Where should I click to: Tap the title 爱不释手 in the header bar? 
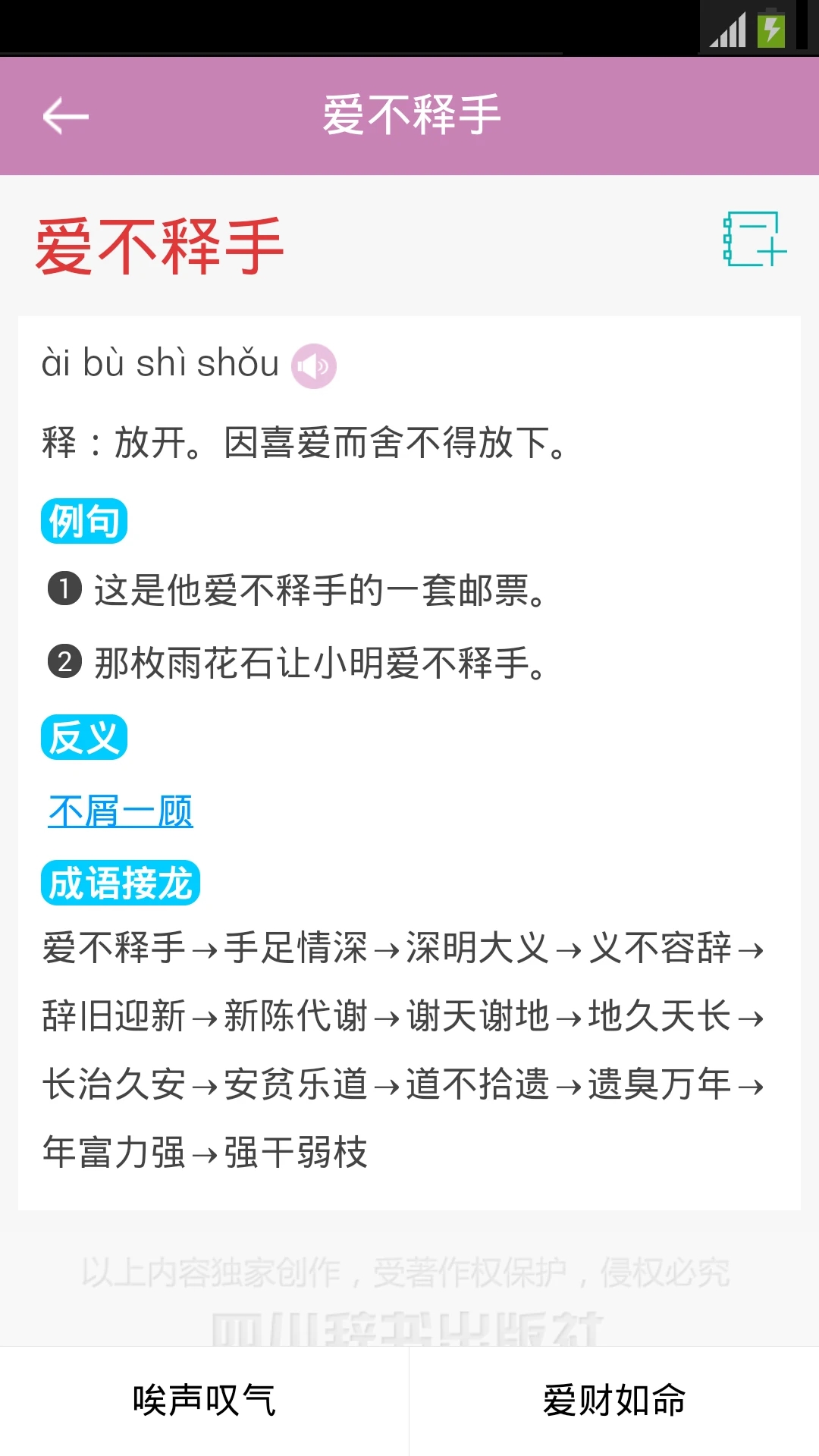click(409, 114)
